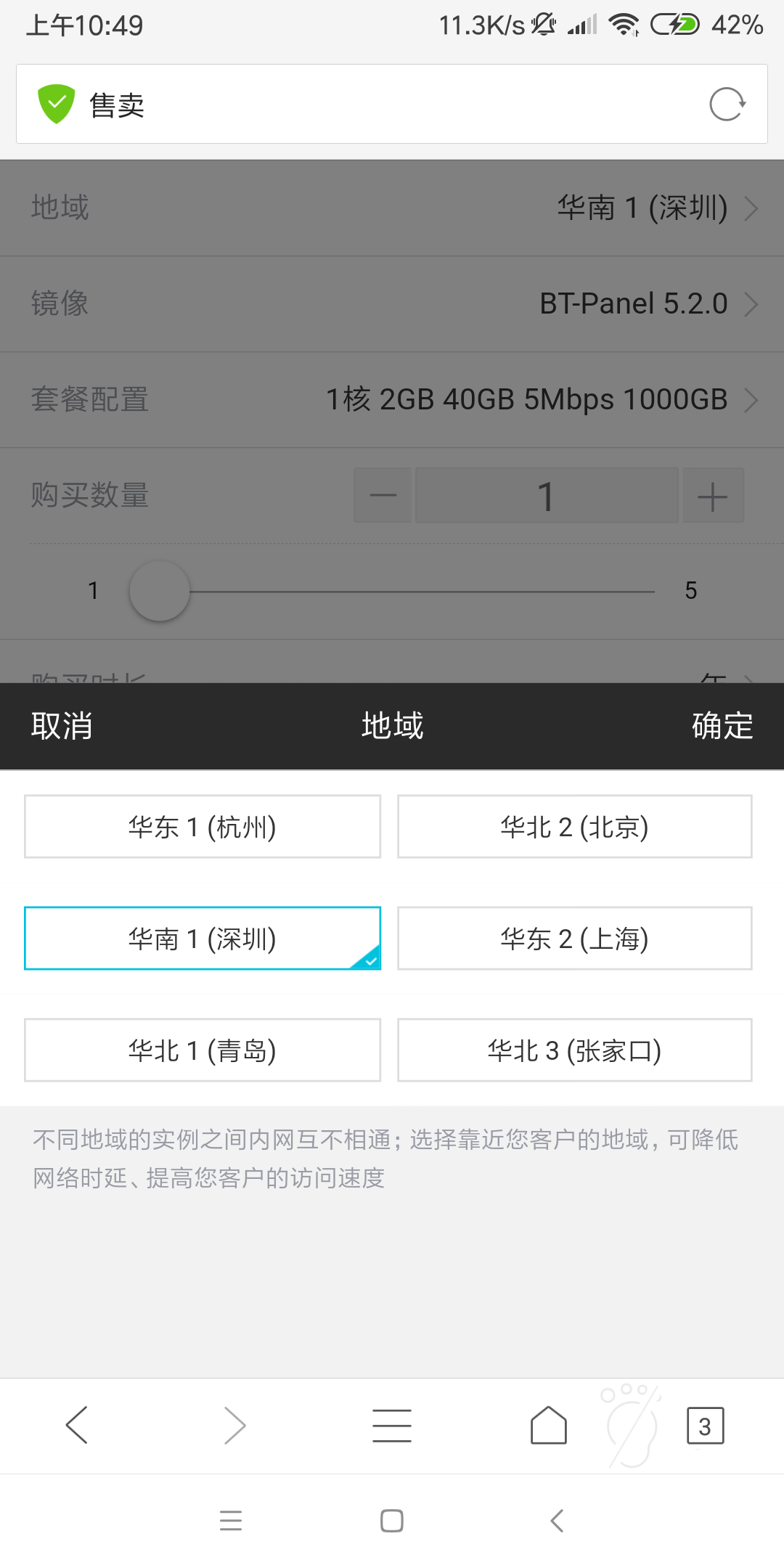Tap the system home button
The height and width of the screenshot is (1568, 784).
(392, 1521)
